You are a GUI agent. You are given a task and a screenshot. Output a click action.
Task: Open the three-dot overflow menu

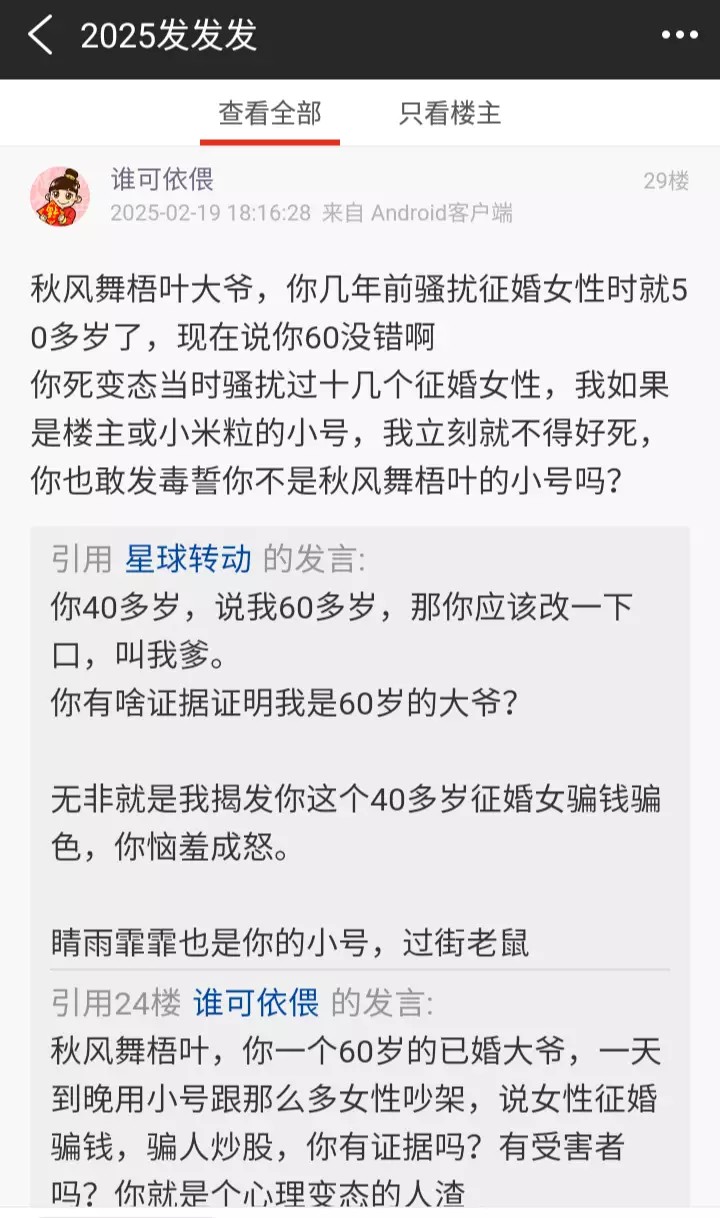click(678, 36)
